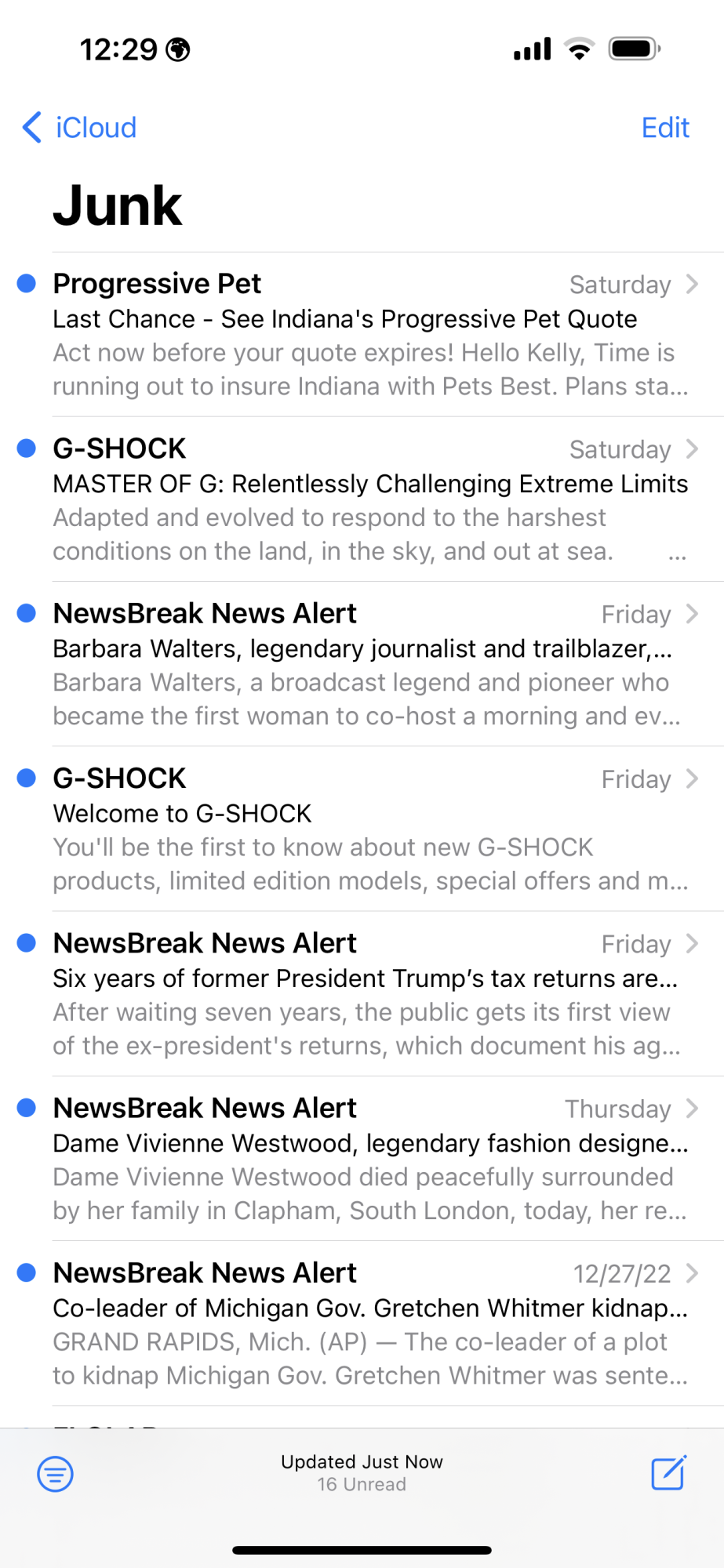The width and height of the screenshot is (724, 1568).
Task: Go back to the iCloud mailboxes
Action: point(79,127)
